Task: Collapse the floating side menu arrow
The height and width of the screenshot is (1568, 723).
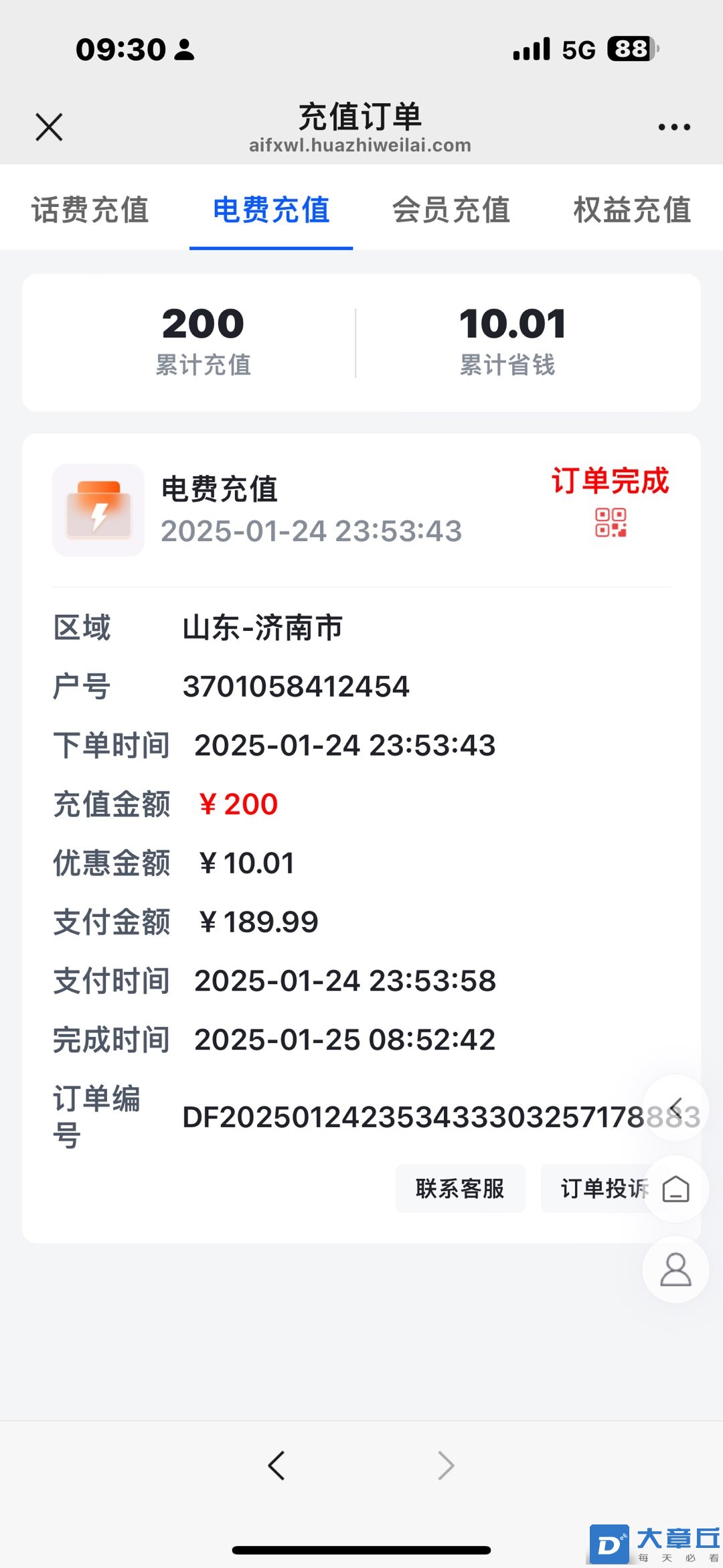Action: tap(675, 1107)
